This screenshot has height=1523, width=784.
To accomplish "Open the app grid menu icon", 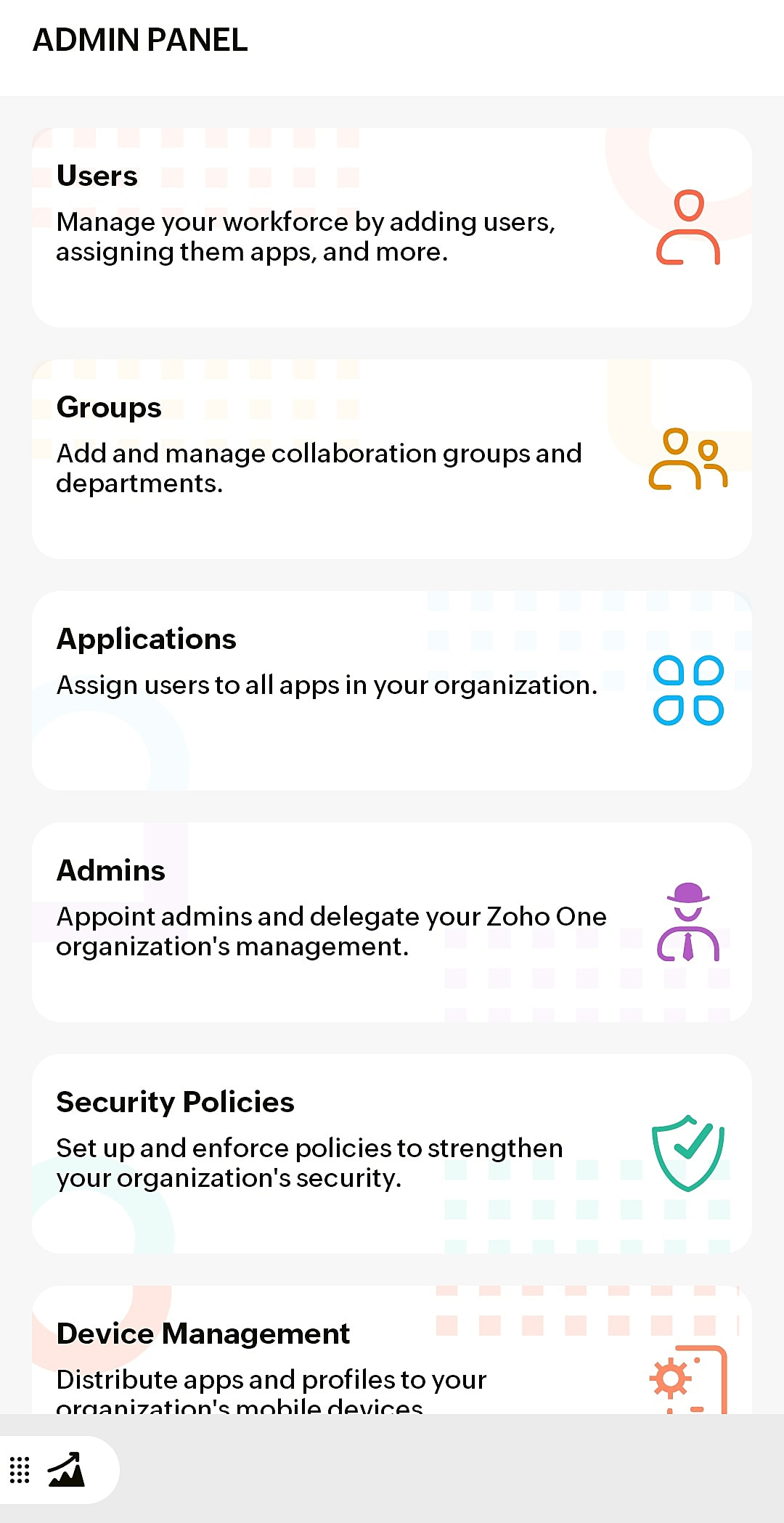I will point(20,1470).
